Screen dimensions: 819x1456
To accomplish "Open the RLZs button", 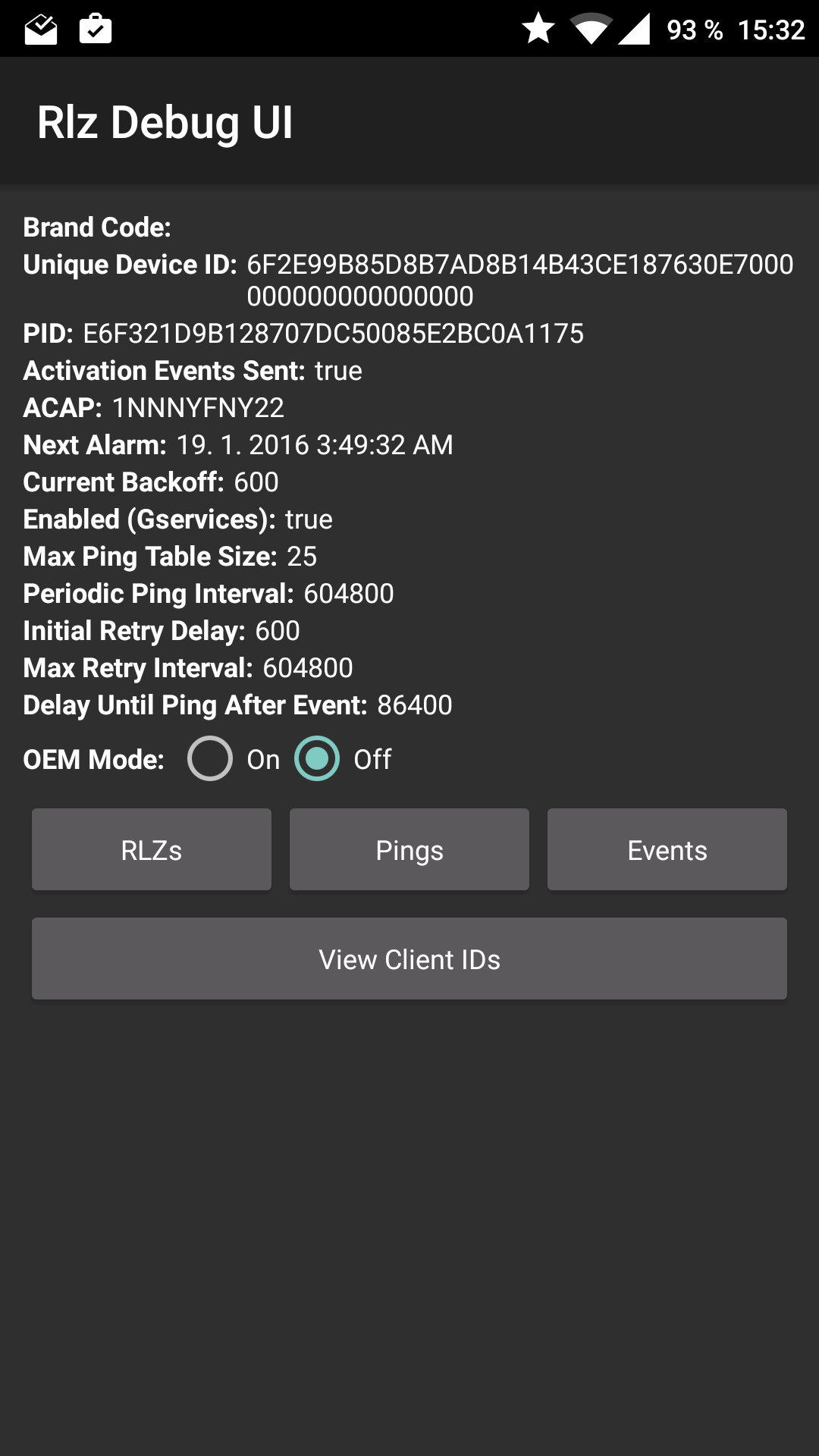I will pos(152,849).
